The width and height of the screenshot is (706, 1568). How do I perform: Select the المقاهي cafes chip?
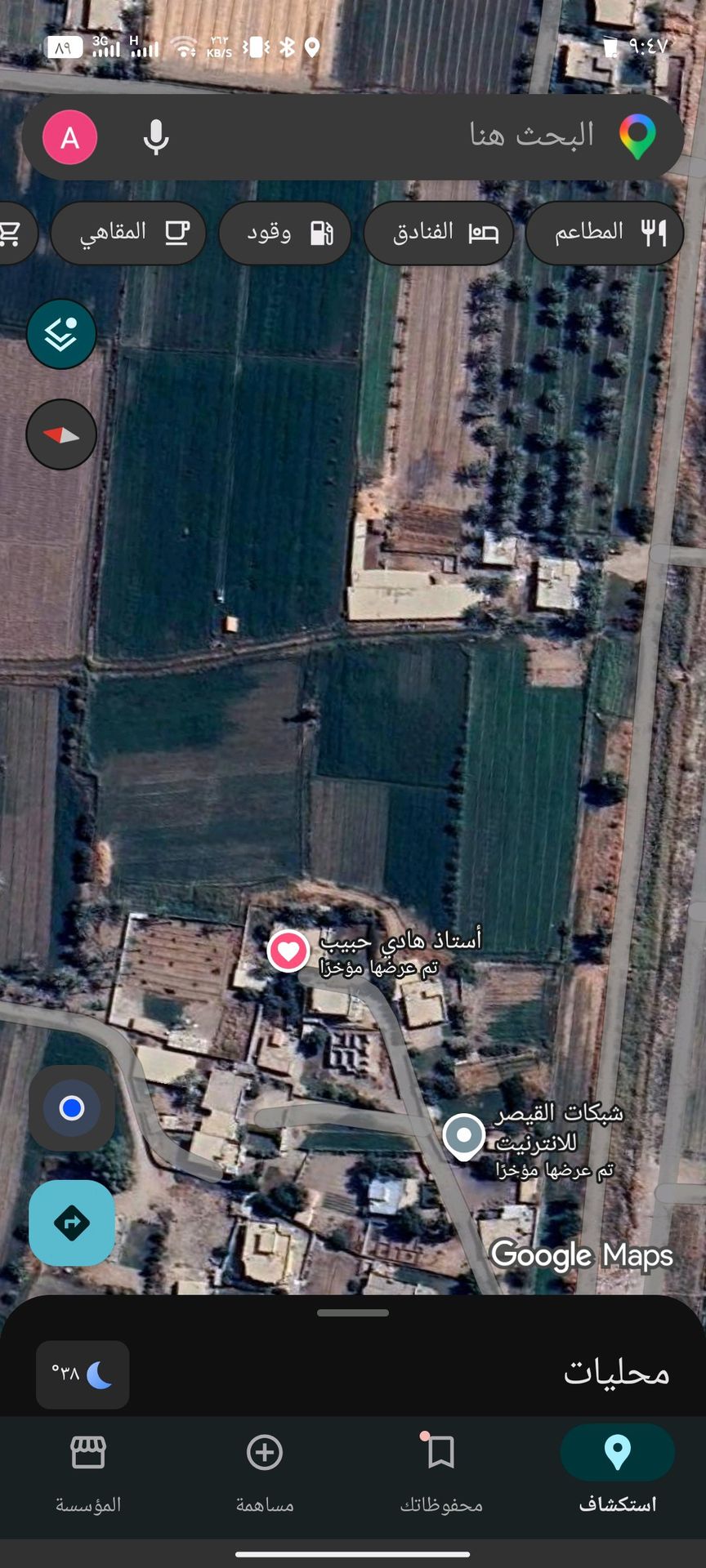coord(128,233)
